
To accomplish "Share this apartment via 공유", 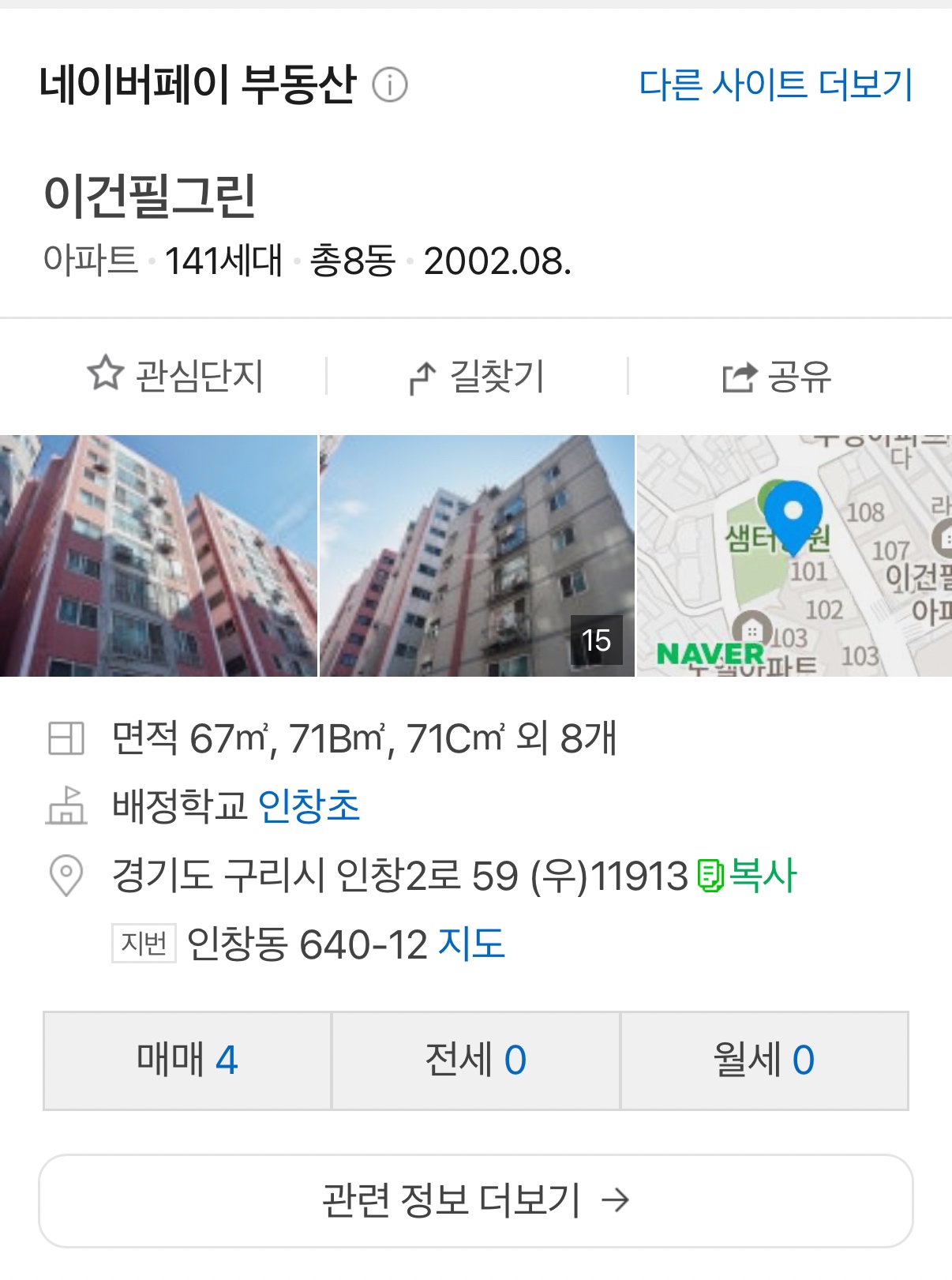I will click(x=778, y=376).
